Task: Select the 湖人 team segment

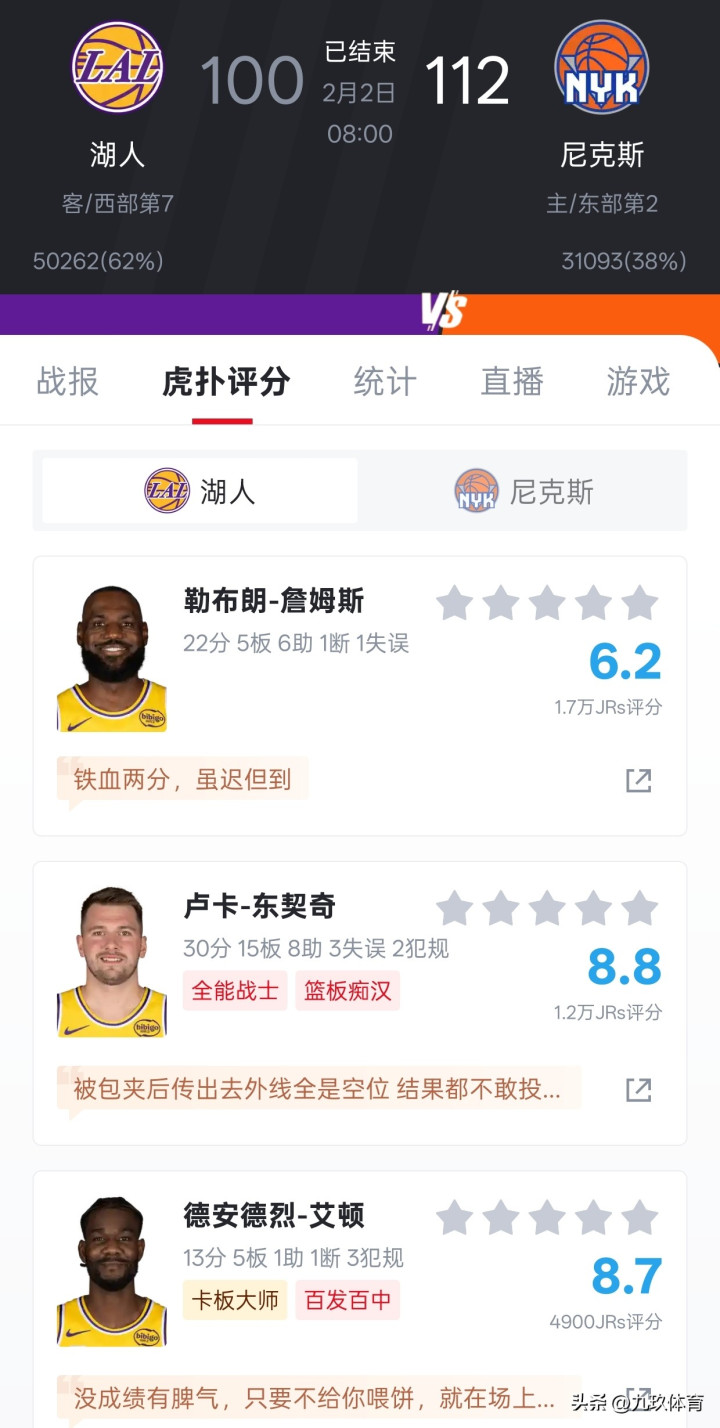Action: (x=200, y=491)
